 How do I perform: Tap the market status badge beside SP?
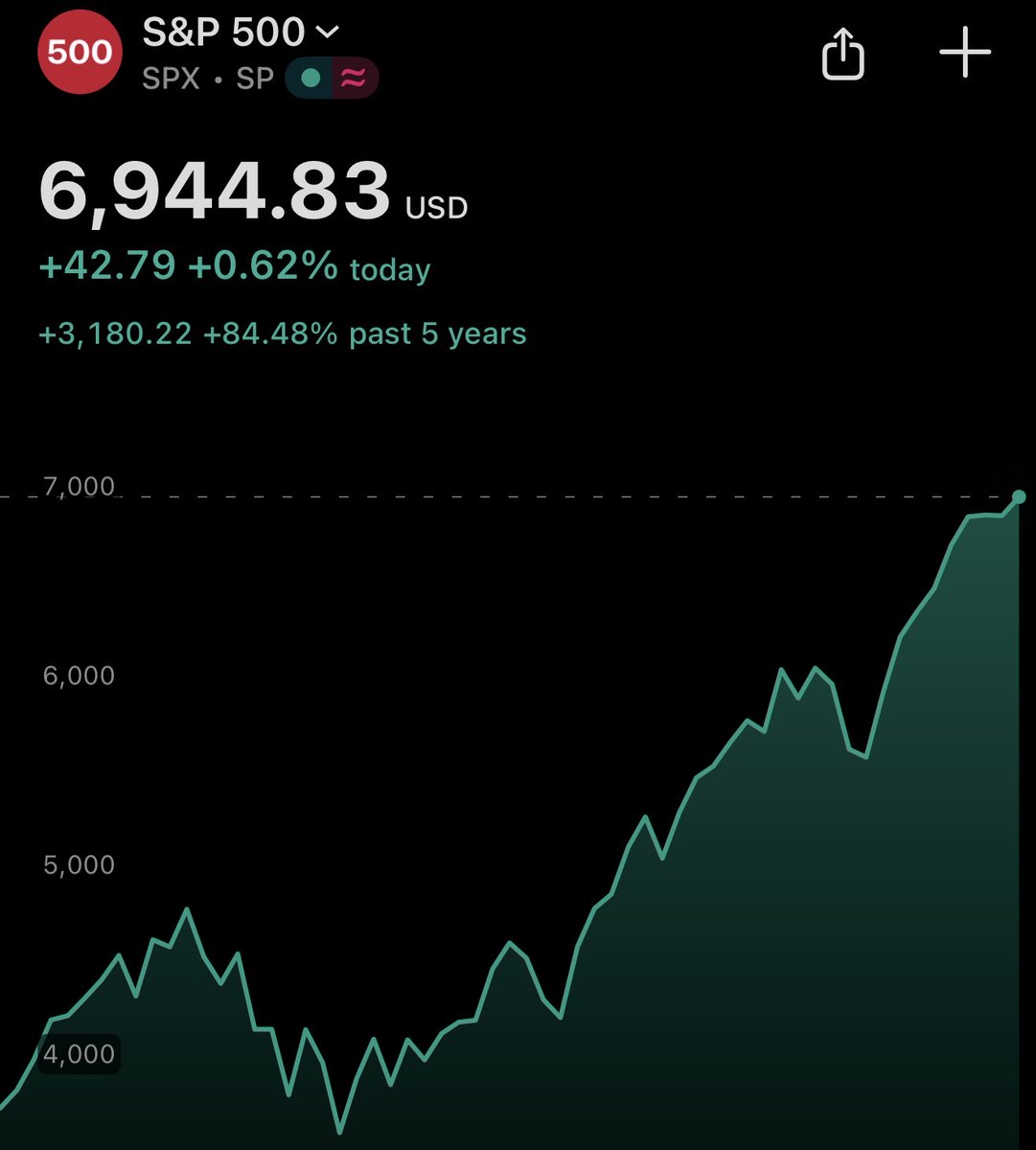332,80
